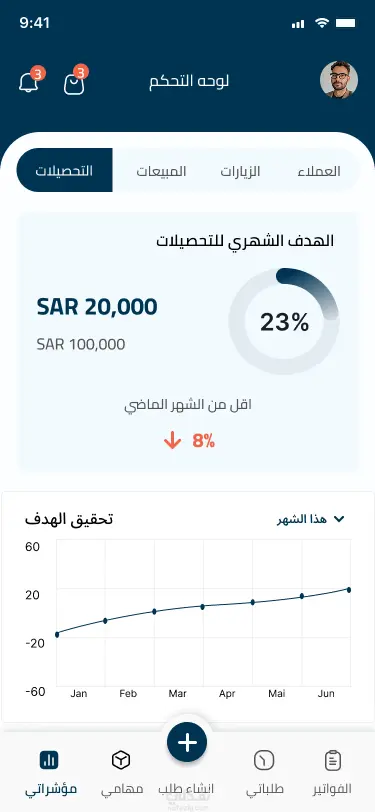
Task: Open the notifications bell
Action: coord(29,82)
